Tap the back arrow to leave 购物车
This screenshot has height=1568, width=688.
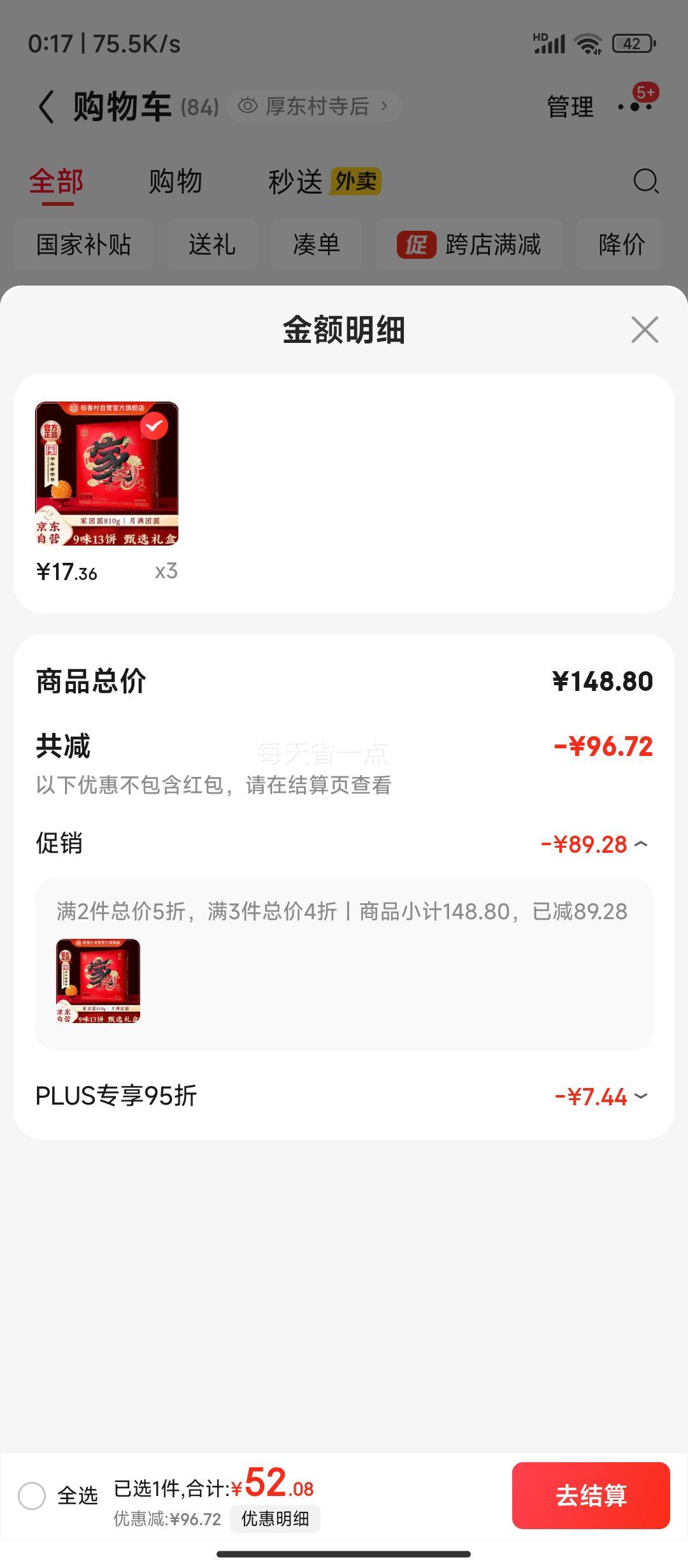[46, 105]
